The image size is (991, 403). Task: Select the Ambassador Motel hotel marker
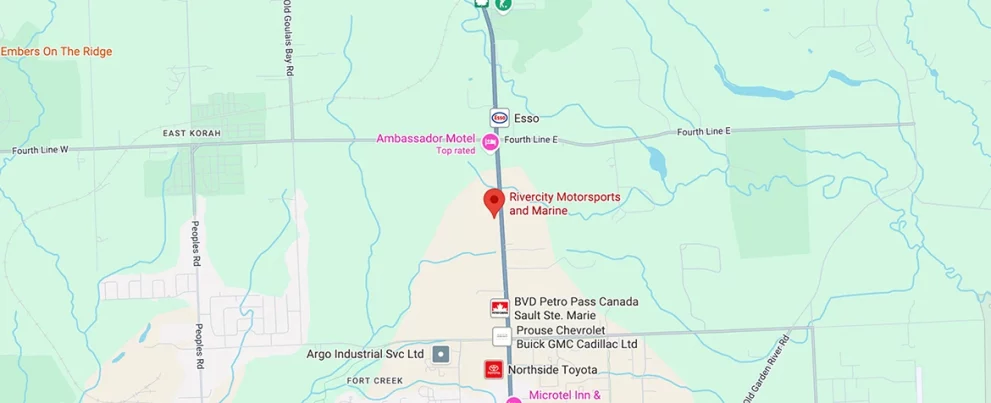point(491,143)
